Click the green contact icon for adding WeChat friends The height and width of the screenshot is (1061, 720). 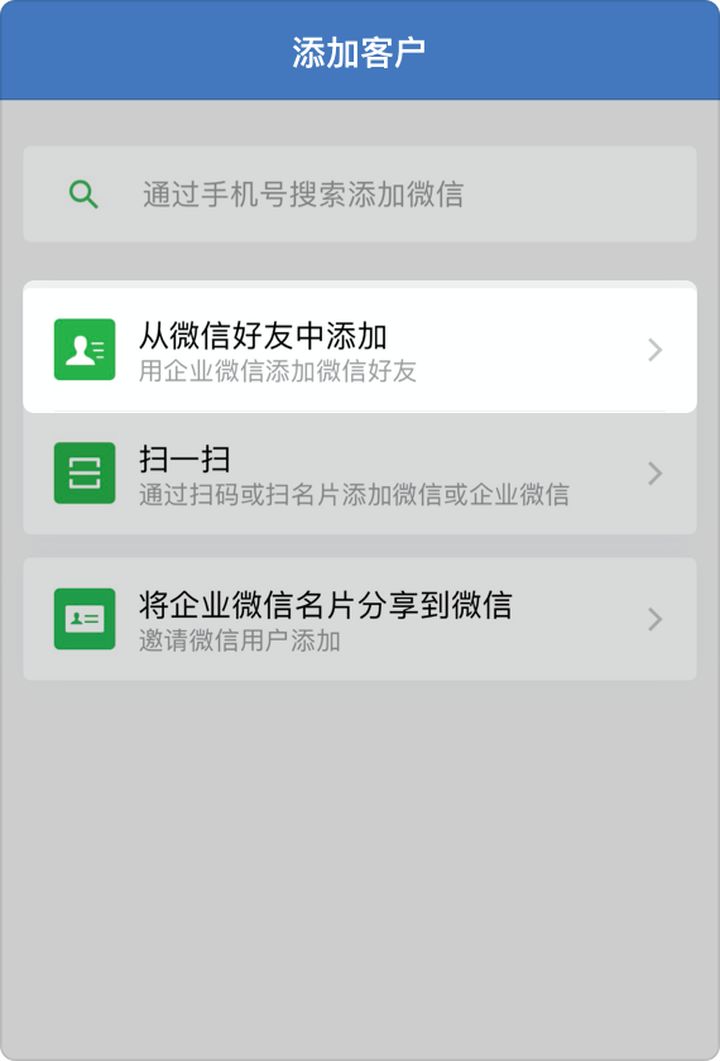pyautogui.click(x=83, y=348)
